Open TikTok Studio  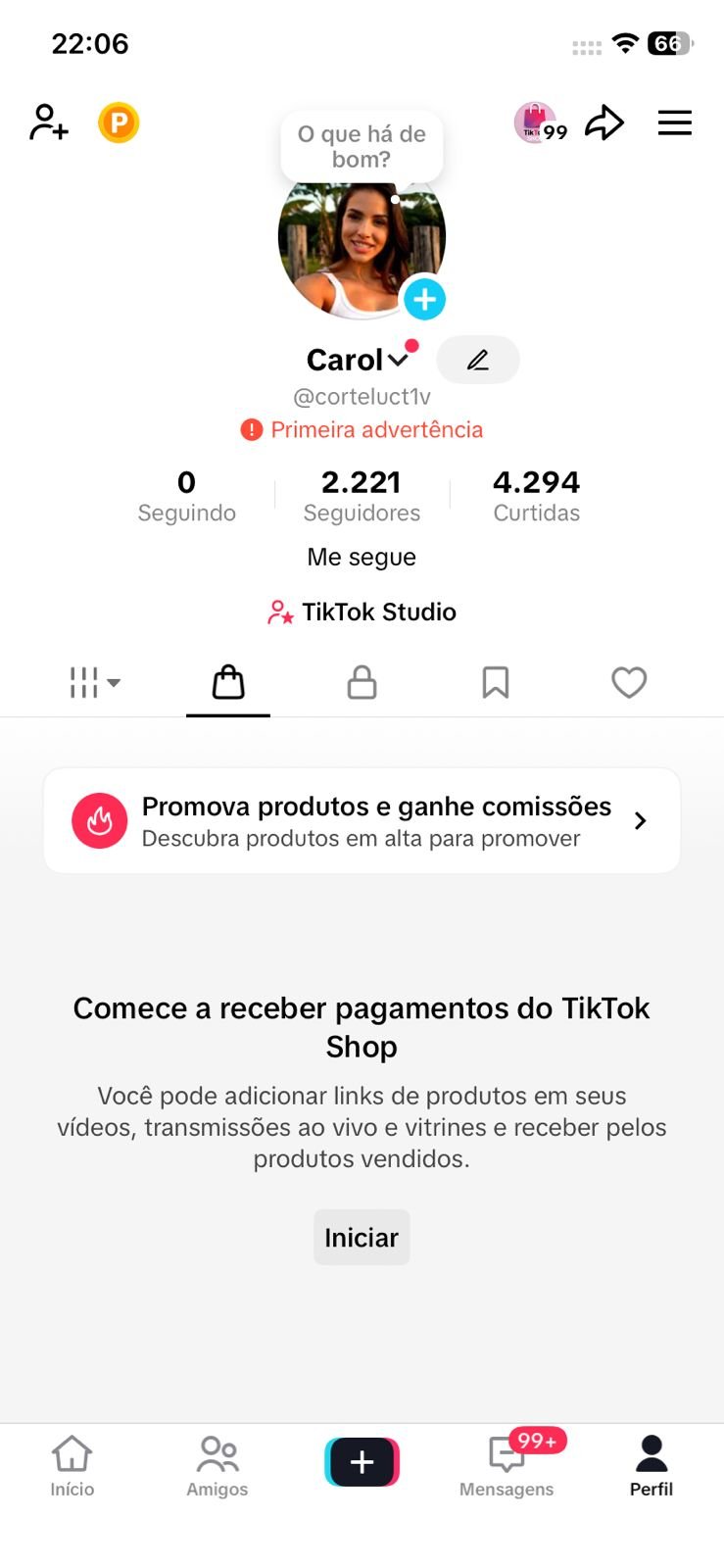(362, 612)
